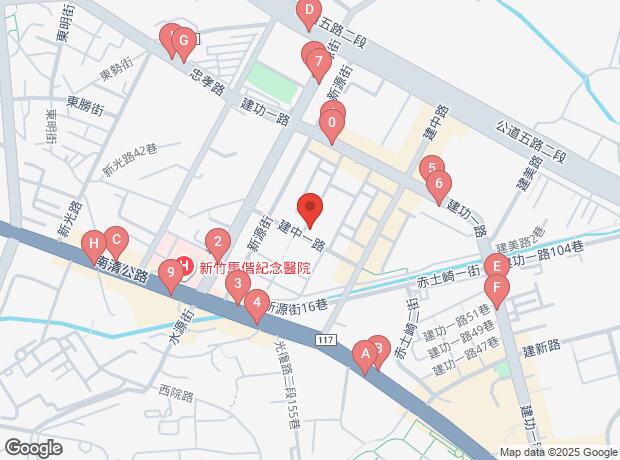Viewport: 620px width, 460px height.
Task: Open map marker 3
Action: point(238,286)
